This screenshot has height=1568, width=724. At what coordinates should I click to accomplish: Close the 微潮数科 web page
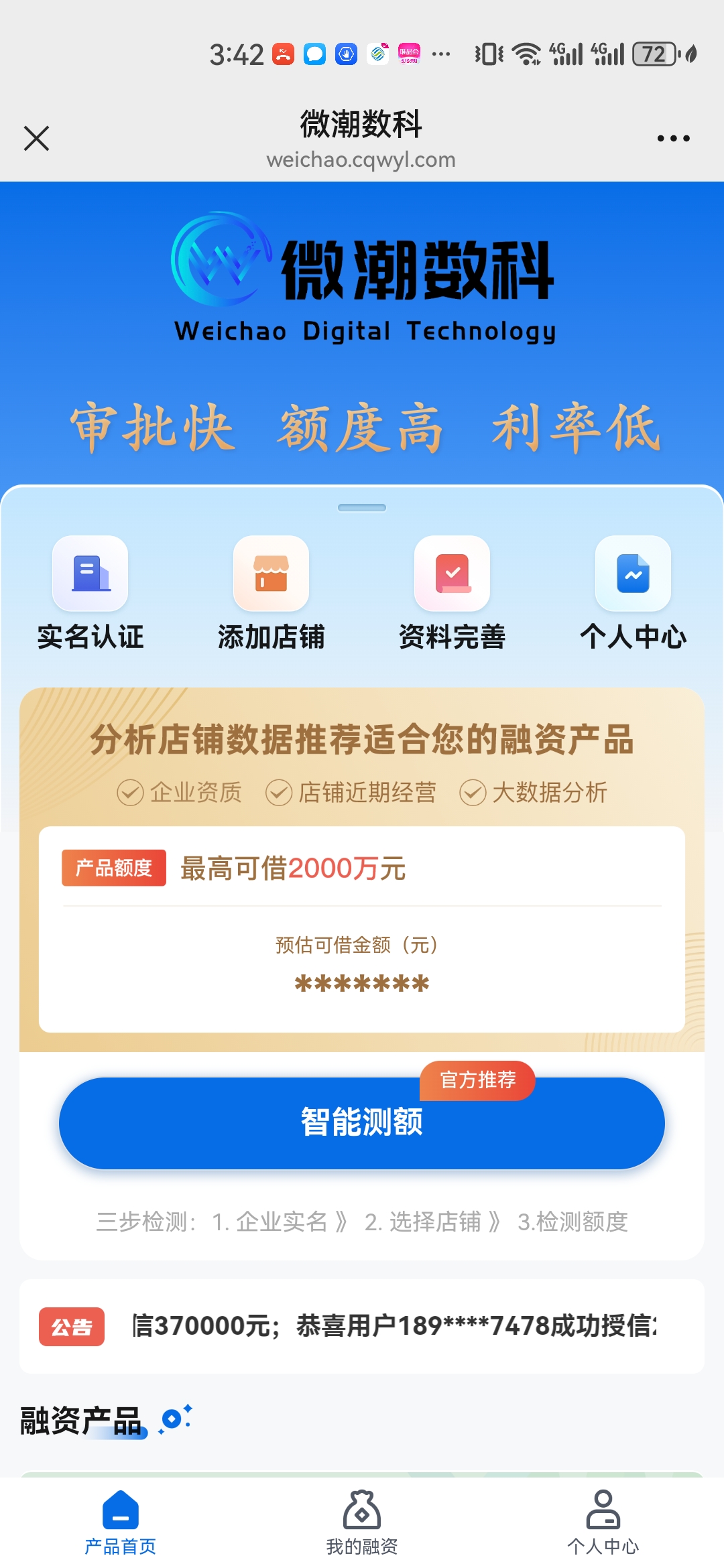point(36,139)
